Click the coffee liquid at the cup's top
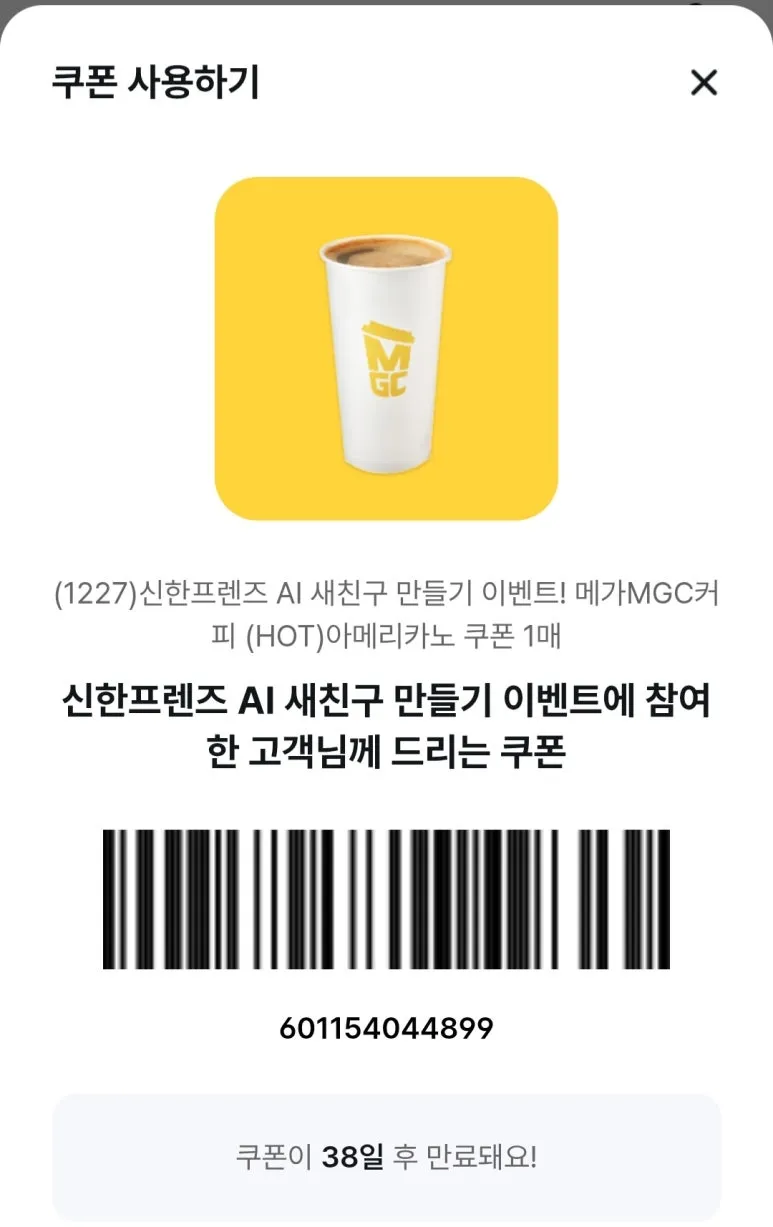Screen dimensions: 773x1227 pos(385,252)
